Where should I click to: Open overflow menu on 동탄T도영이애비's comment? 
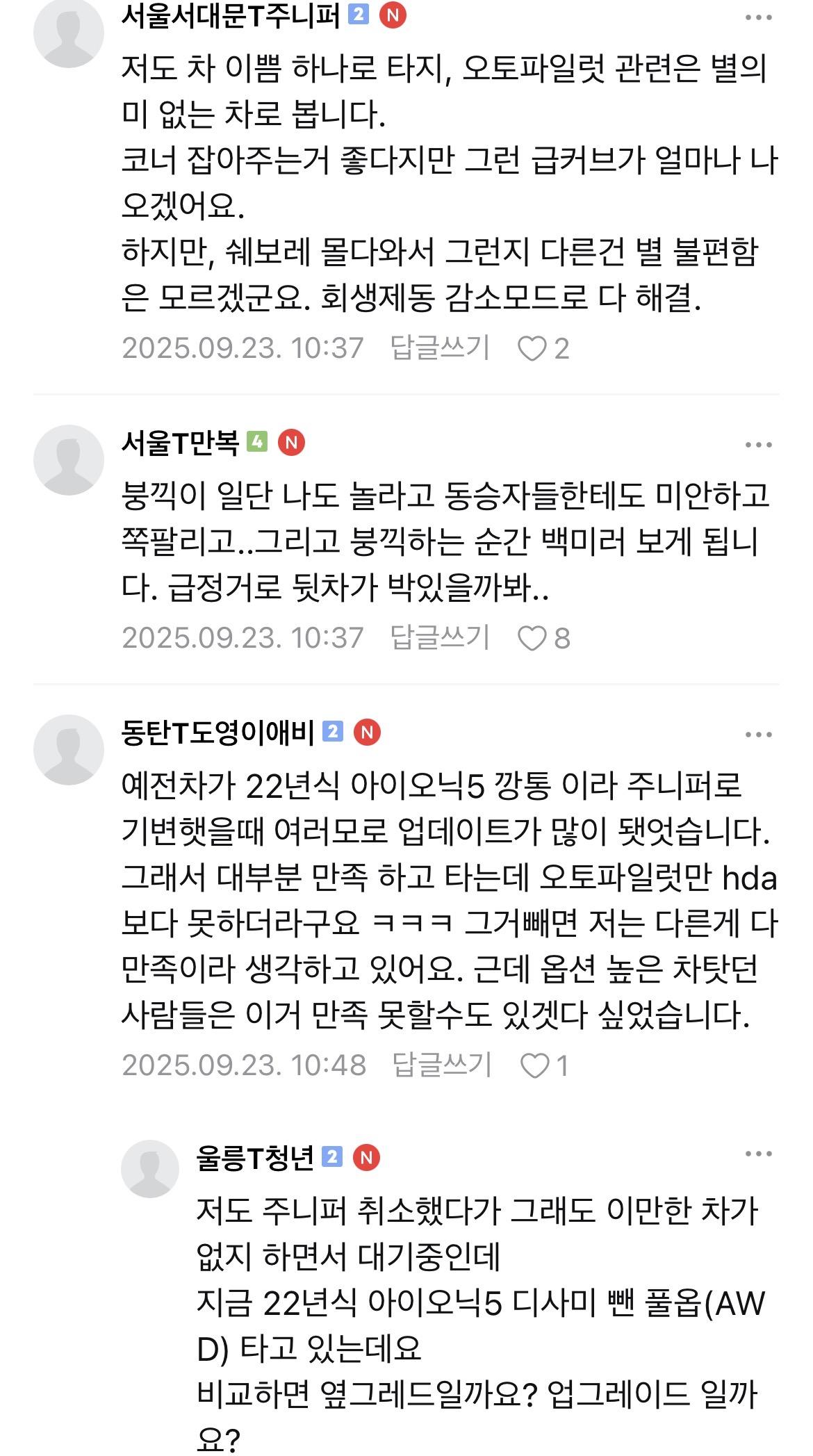click(x=758, y=735)
